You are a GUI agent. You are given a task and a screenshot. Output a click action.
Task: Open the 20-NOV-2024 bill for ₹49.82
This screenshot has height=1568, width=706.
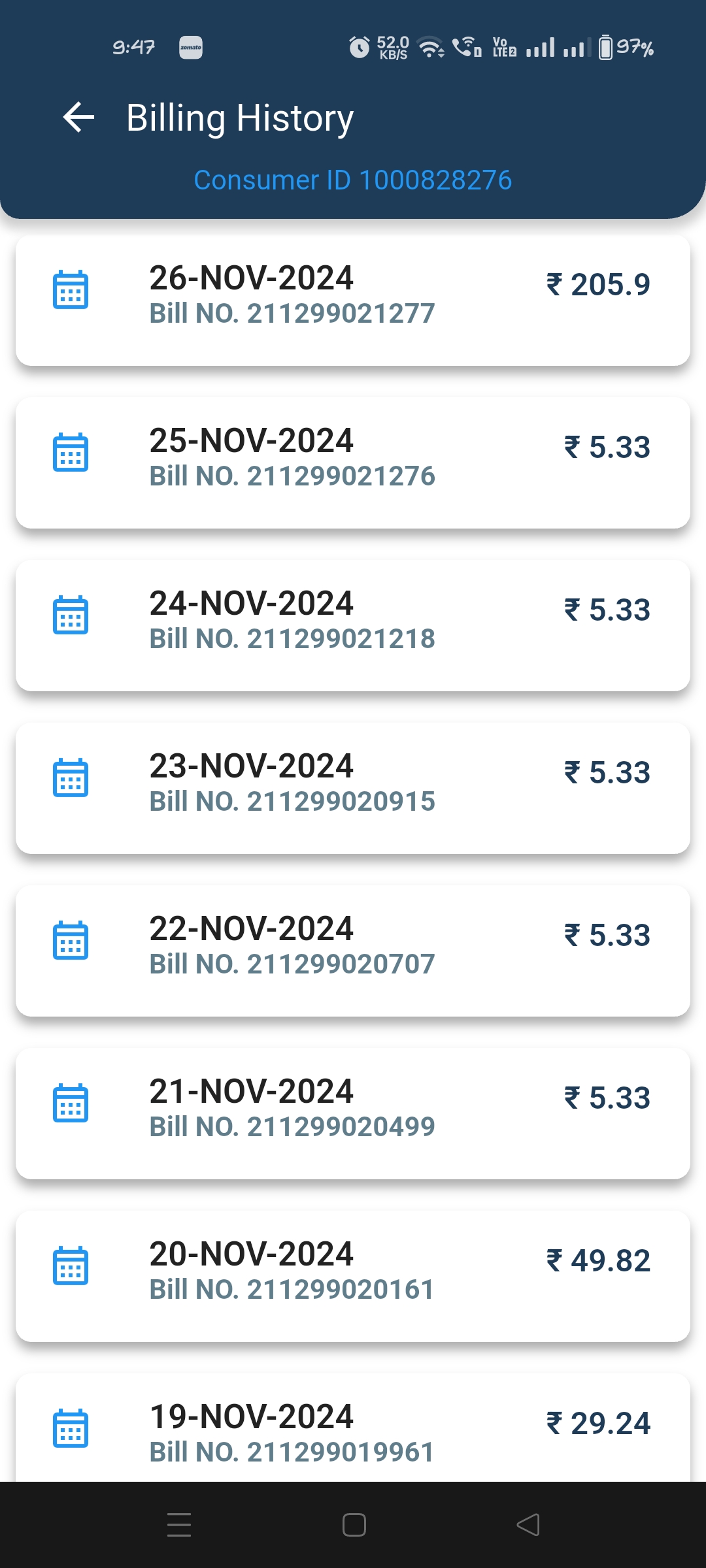click(x=353, y=1276)
